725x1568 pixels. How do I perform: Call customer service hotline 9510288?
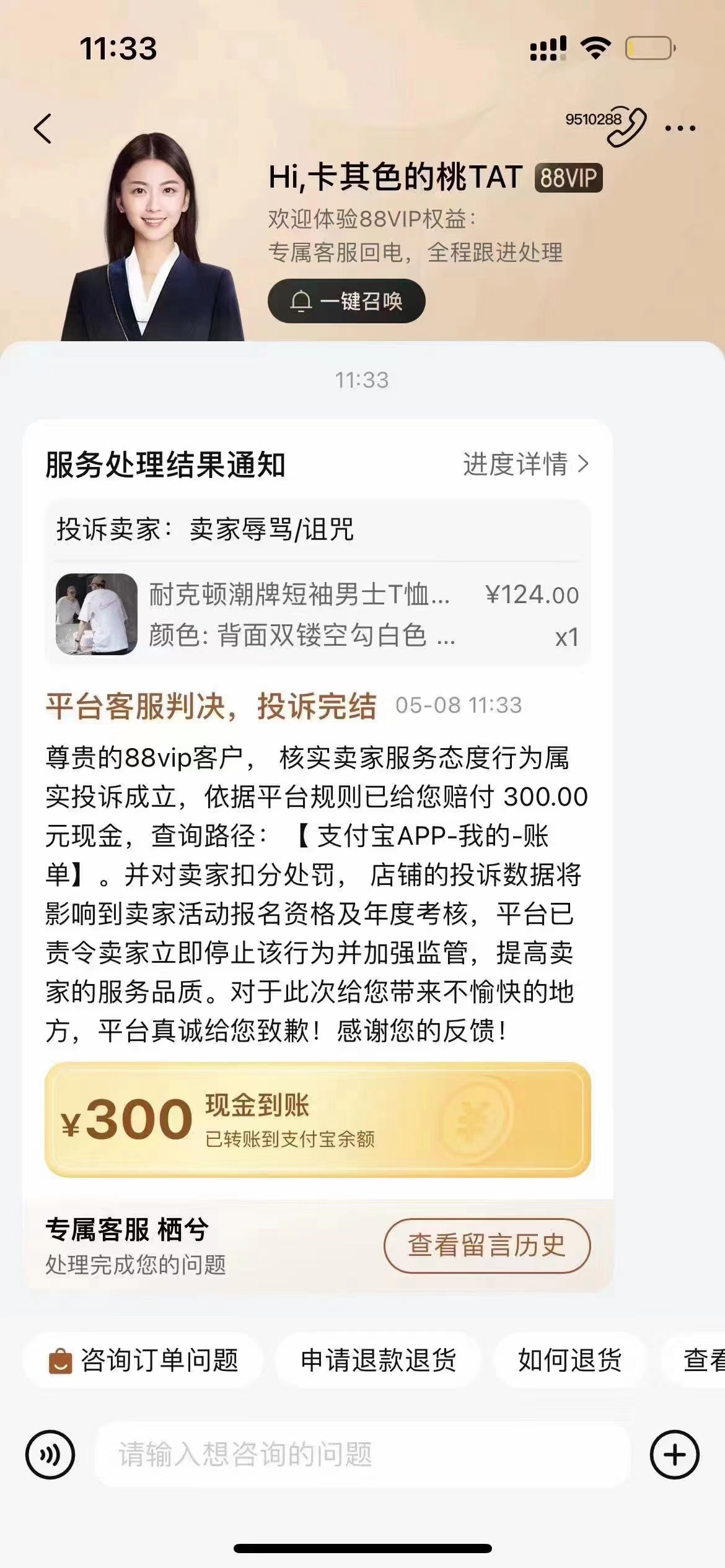coord(605,126)
